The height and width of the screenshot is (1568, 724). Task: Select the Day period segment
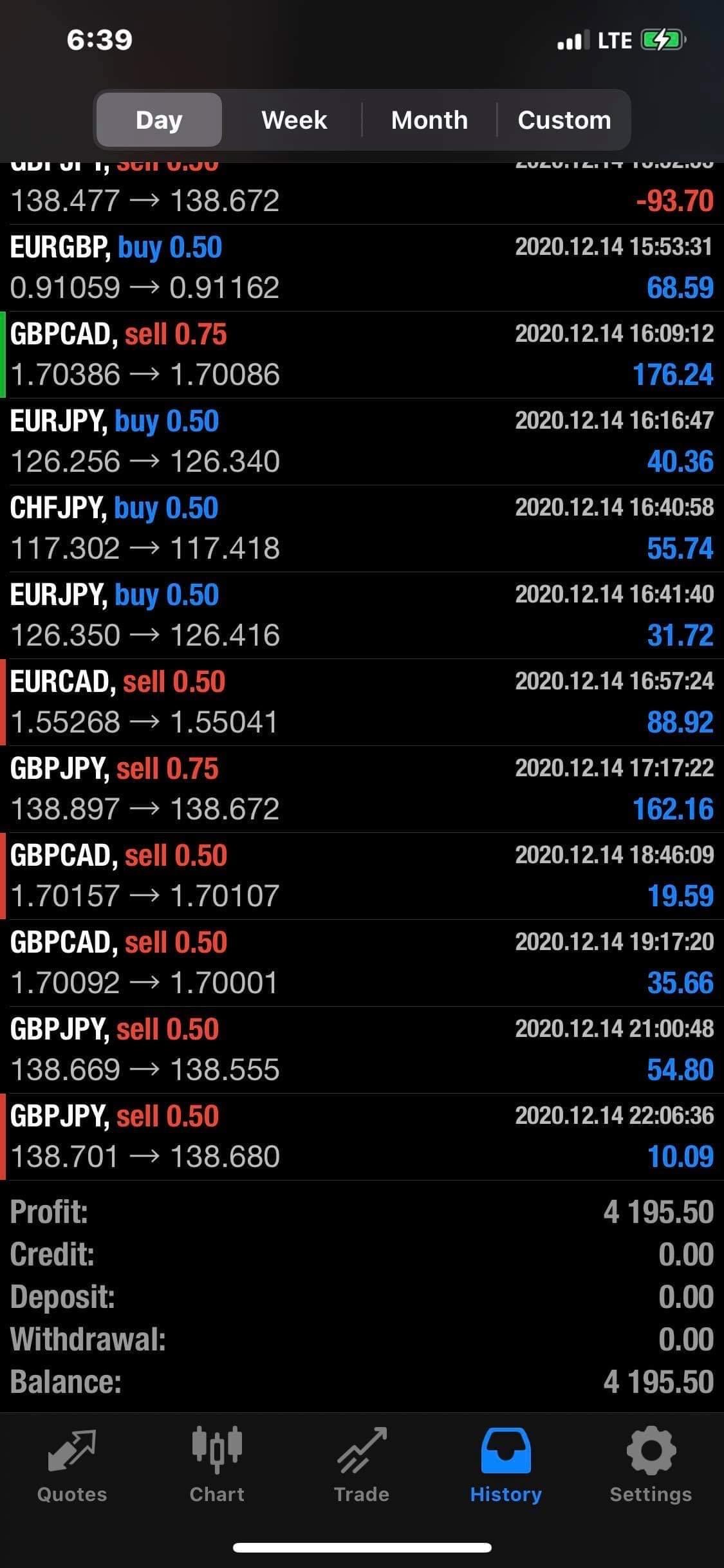pos(159,120)
